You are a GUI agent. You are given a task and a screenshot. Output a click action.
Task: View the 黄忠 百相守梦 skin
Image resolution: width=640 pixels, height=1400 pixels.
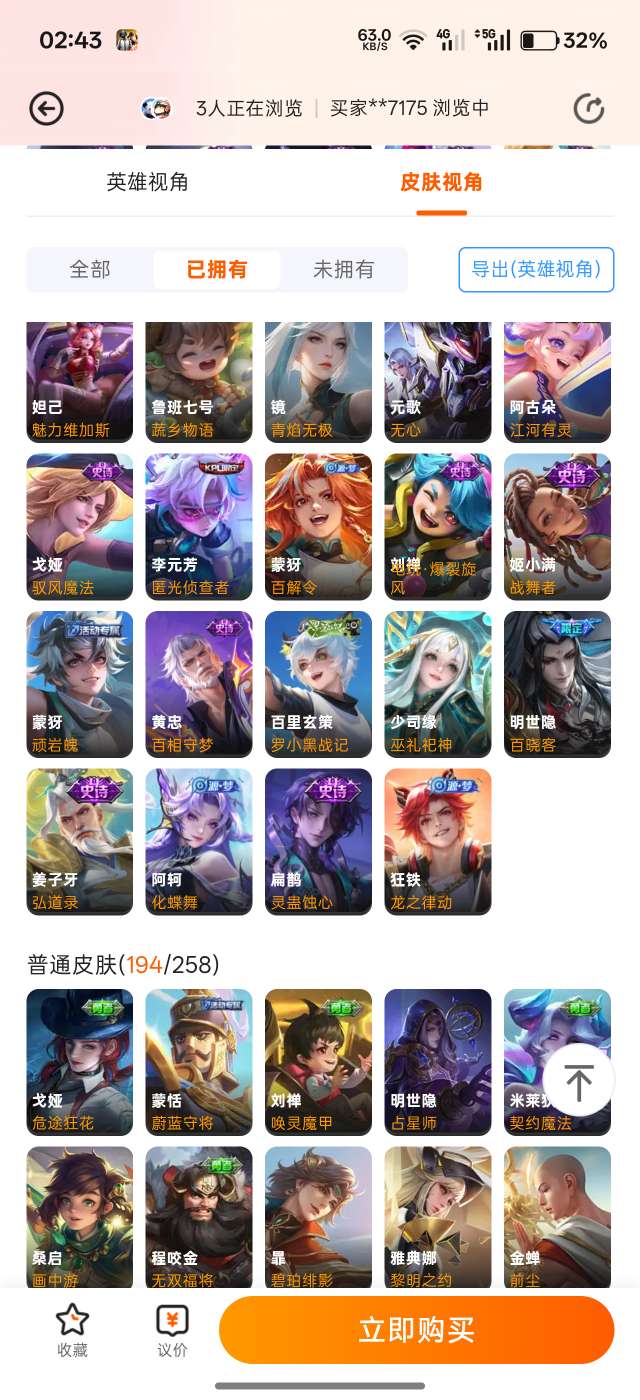pyautogui.click(x=199, y=684)
